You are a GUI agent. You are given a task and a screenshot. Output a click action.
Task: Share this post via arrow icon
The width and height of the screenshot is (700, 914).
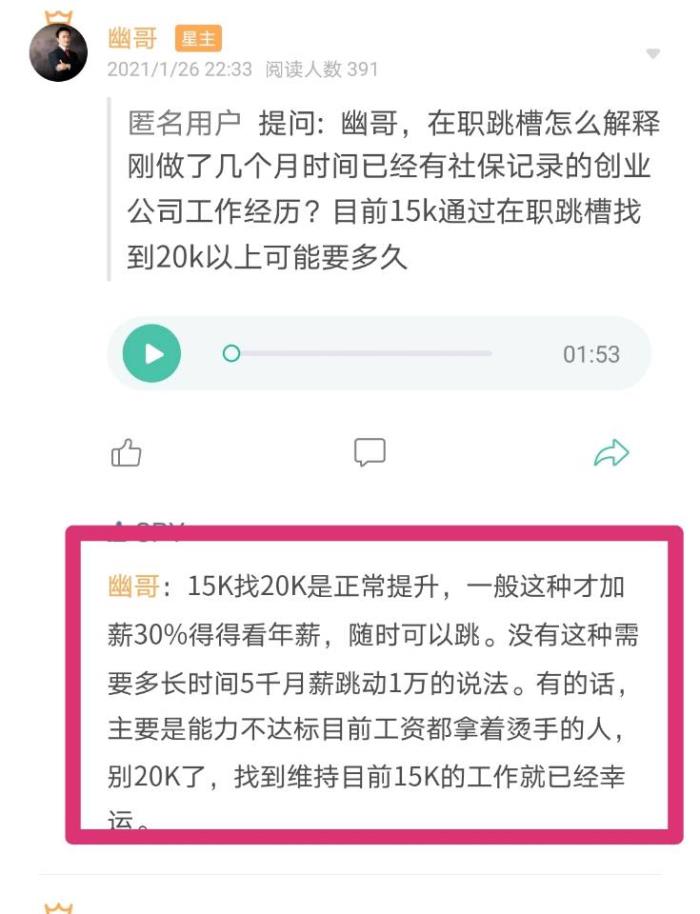(611, 453)
